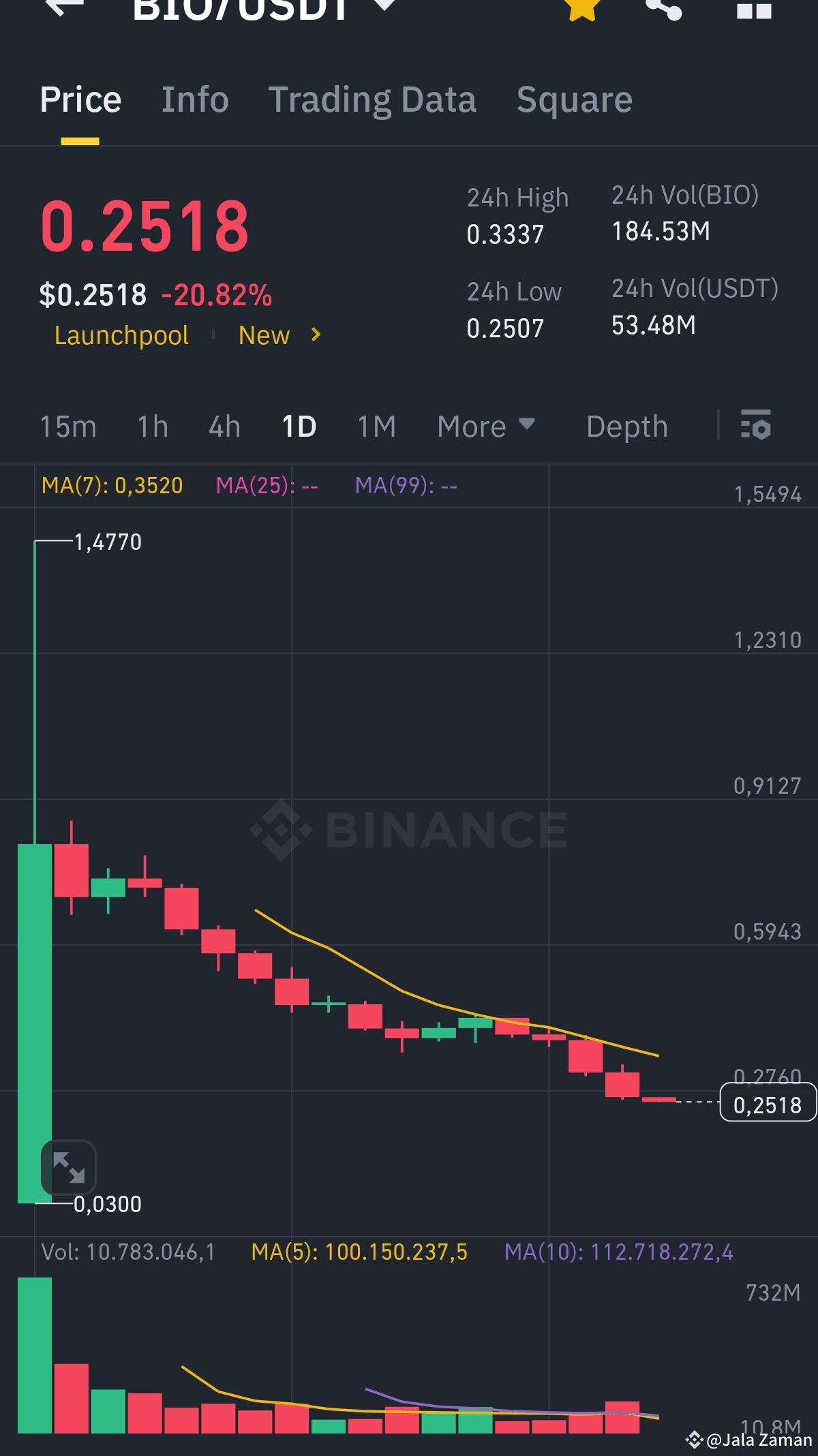The width and height of the screenshot is (818, 1456).
Task: Open the BIO/USDT pair selector dropdown
Action: click(x=382, y=7)
